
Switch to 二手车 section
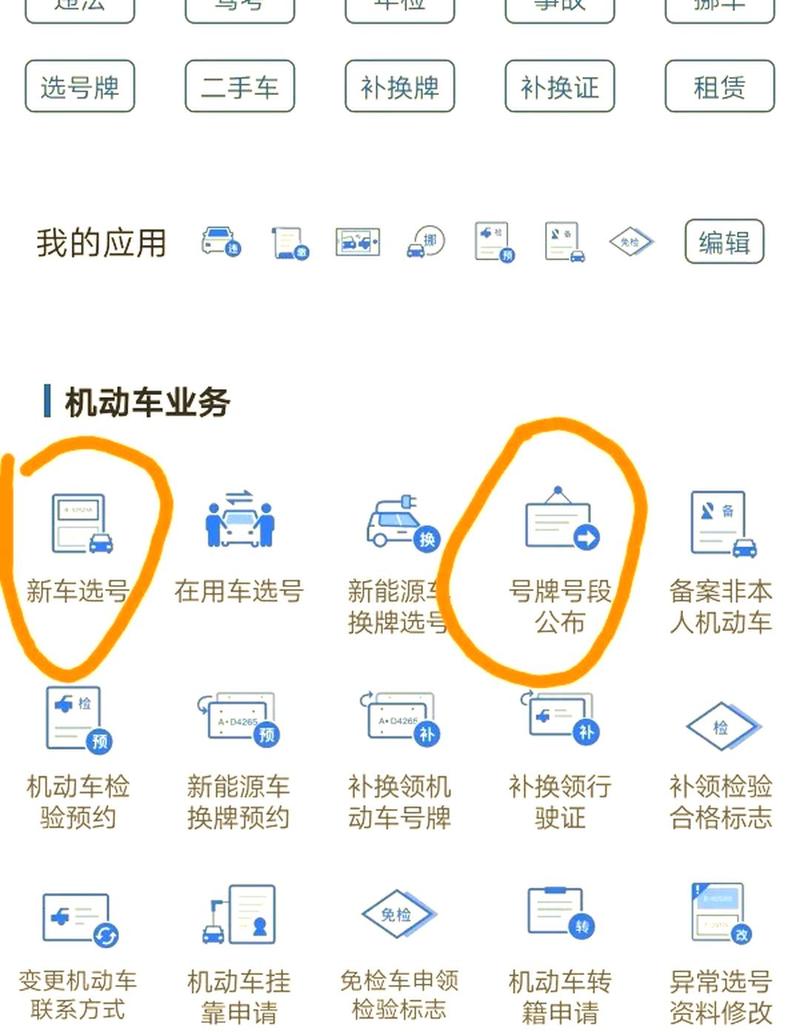click(x=240, y=87)
